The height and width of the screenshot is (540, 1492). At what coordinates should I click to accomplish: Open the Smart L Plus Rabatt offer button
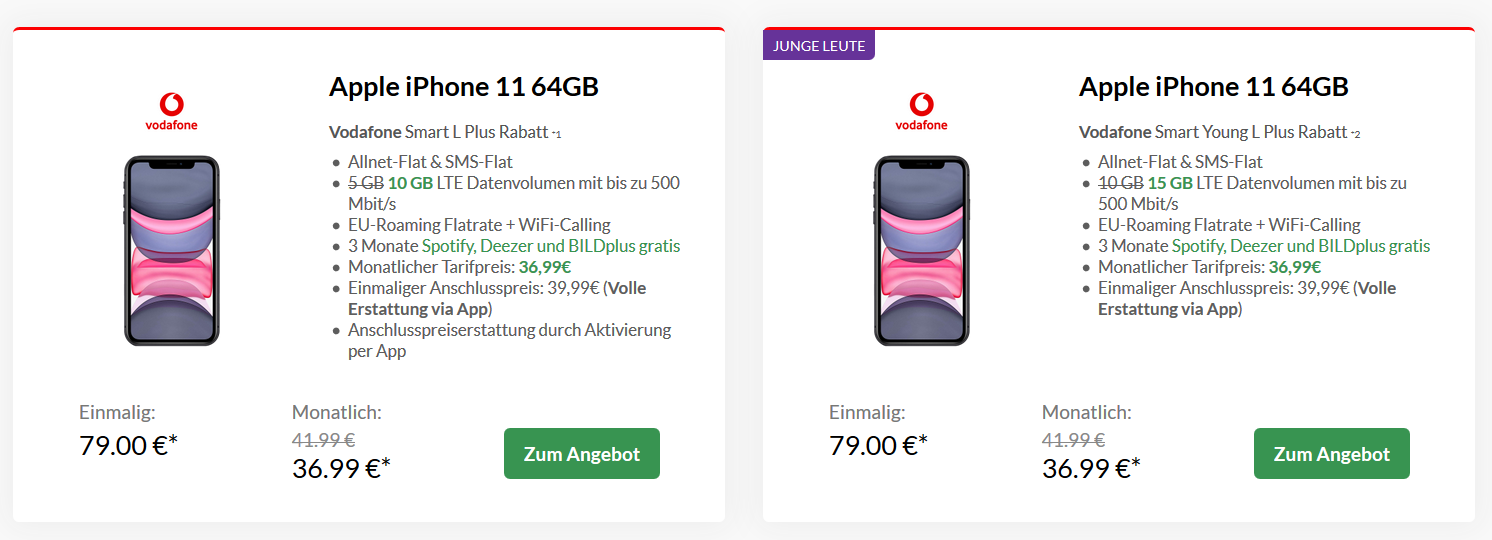pyautogui.click(x=582, y=454)
